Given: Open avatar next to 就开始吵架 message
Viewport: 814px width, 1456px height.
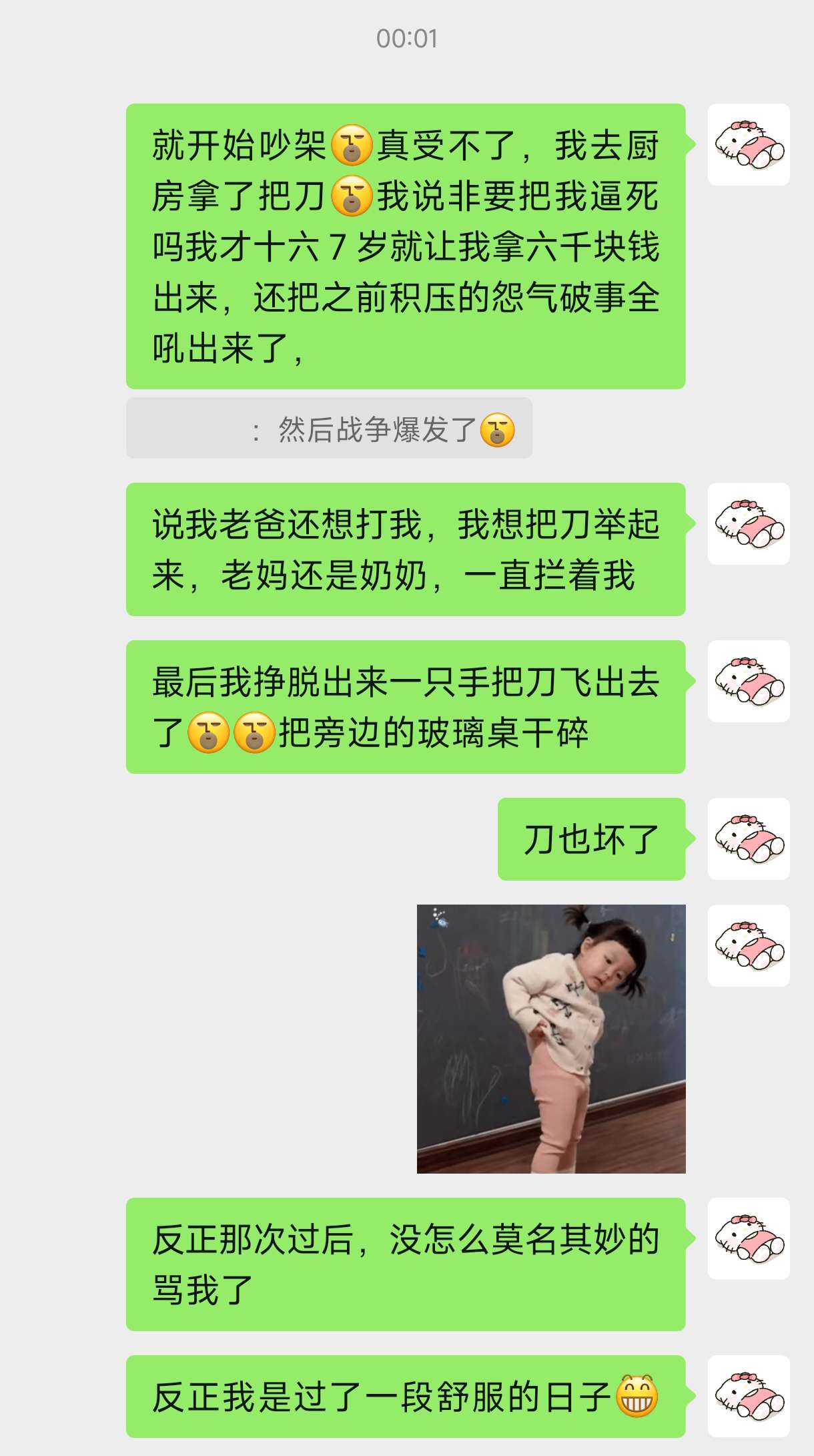Looking at the screenshot, I should pos(749,144).
